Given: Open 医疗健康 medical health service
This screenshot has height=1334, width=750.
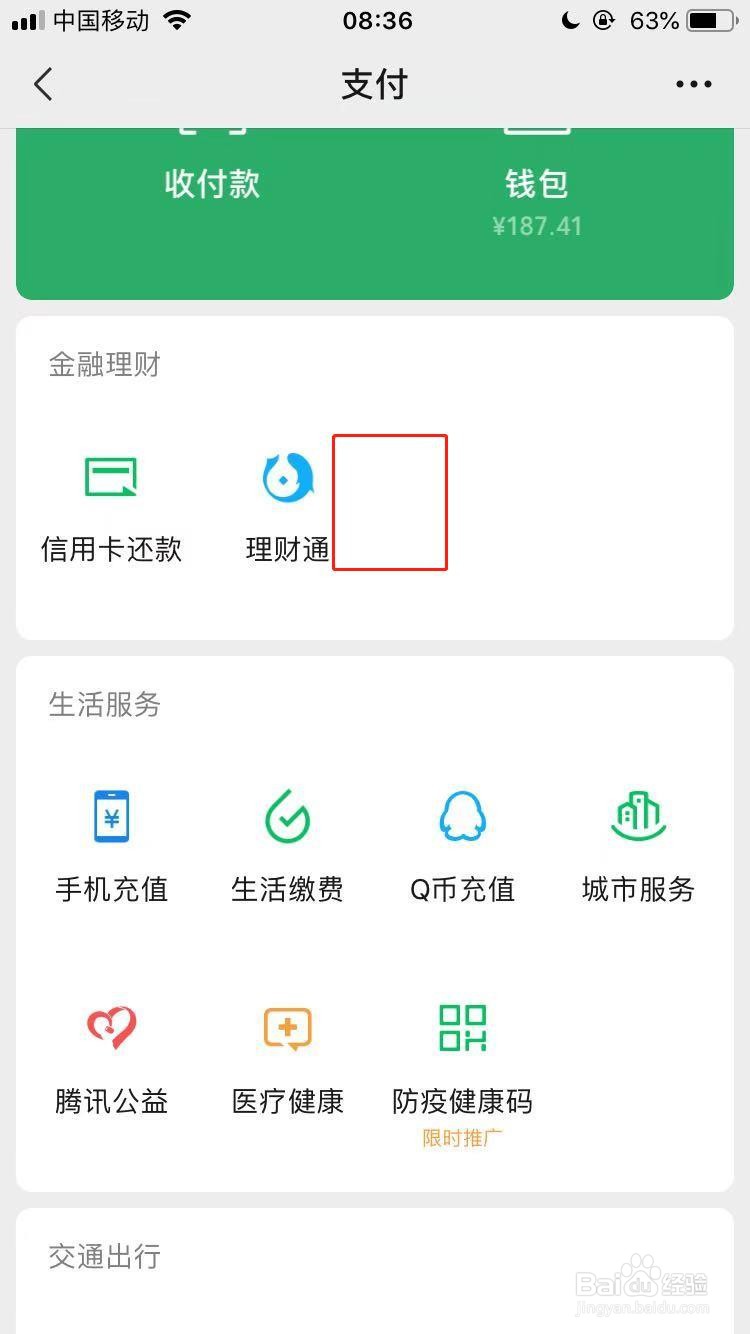Looking at the screenshot, I should pos(287,1058).
